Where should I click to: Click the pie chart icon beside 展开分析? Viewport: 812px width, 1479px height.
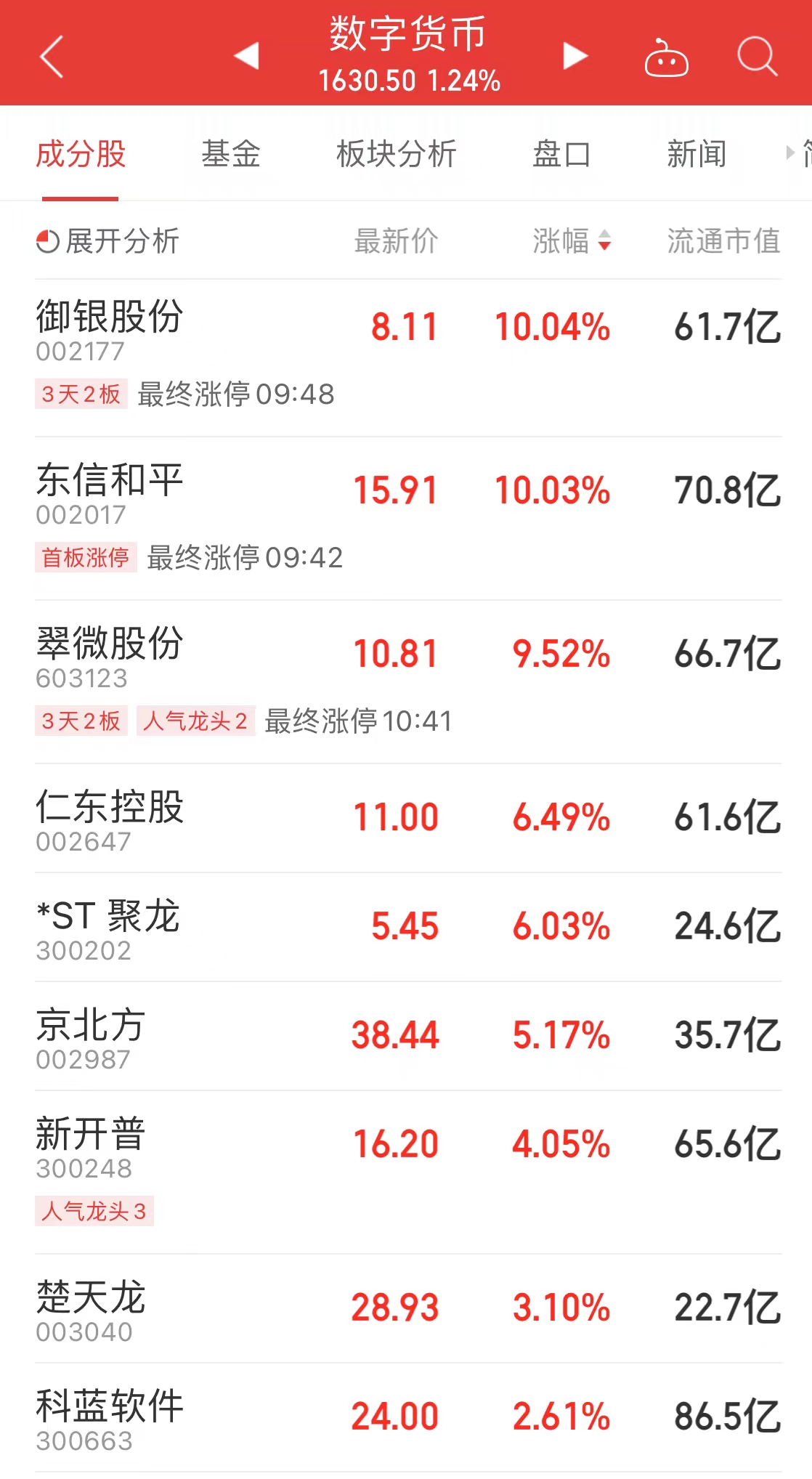46,240
